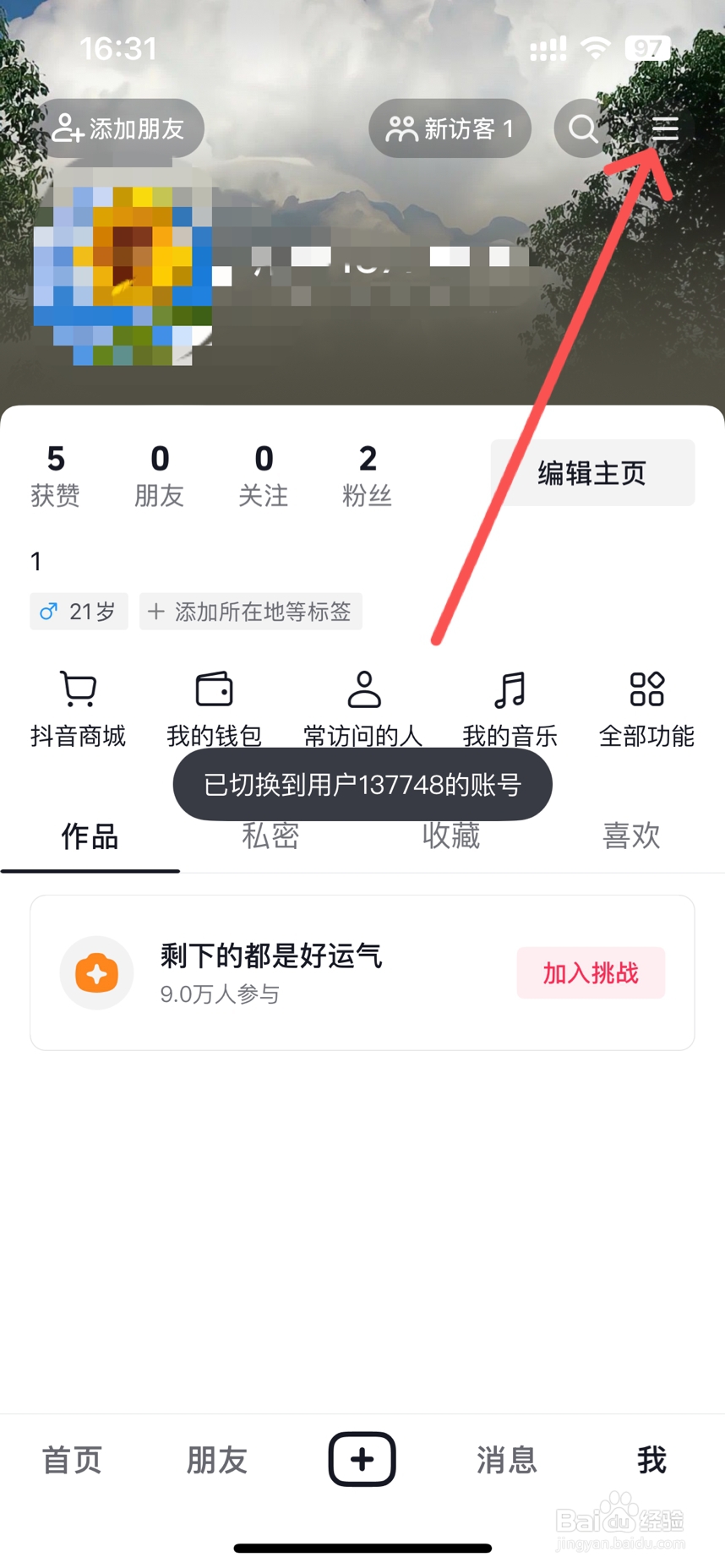The image size is (725, 1568).
Task: View new visitors (新访客 1)
Action: pos(450,128)
